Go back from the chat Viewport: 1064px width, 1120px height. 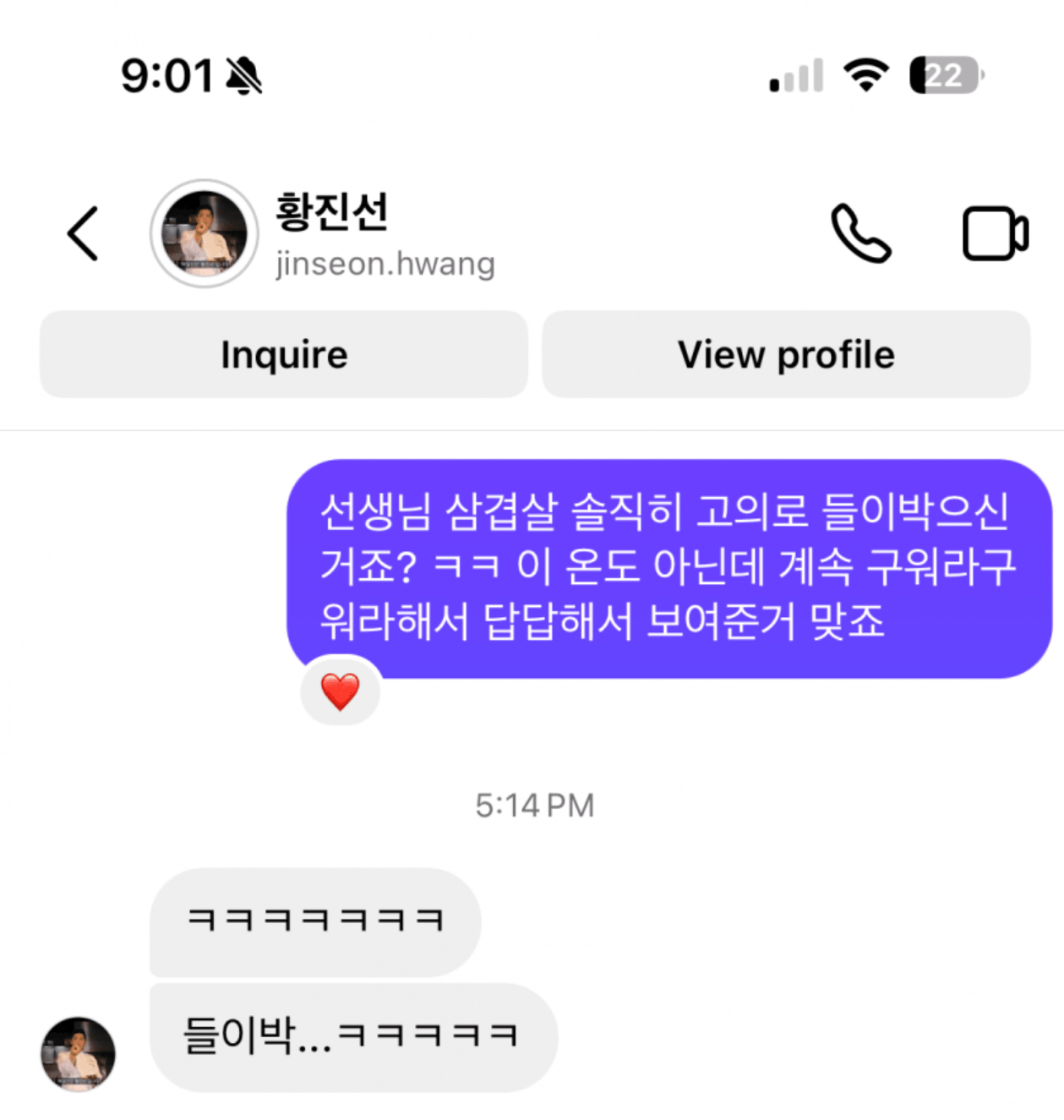click(83, 233)
